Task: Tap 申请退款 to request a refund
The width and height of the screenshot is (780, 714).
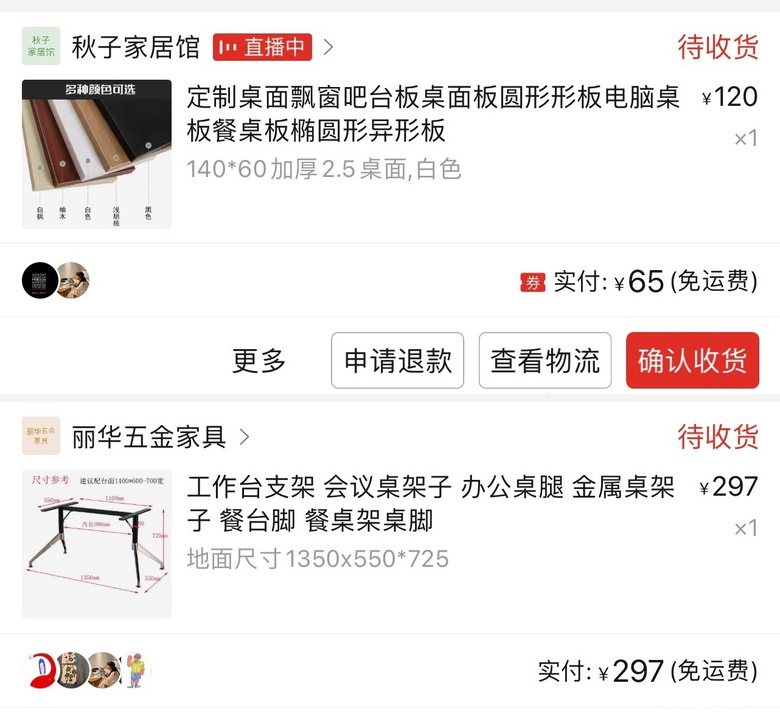Action: 398,361
